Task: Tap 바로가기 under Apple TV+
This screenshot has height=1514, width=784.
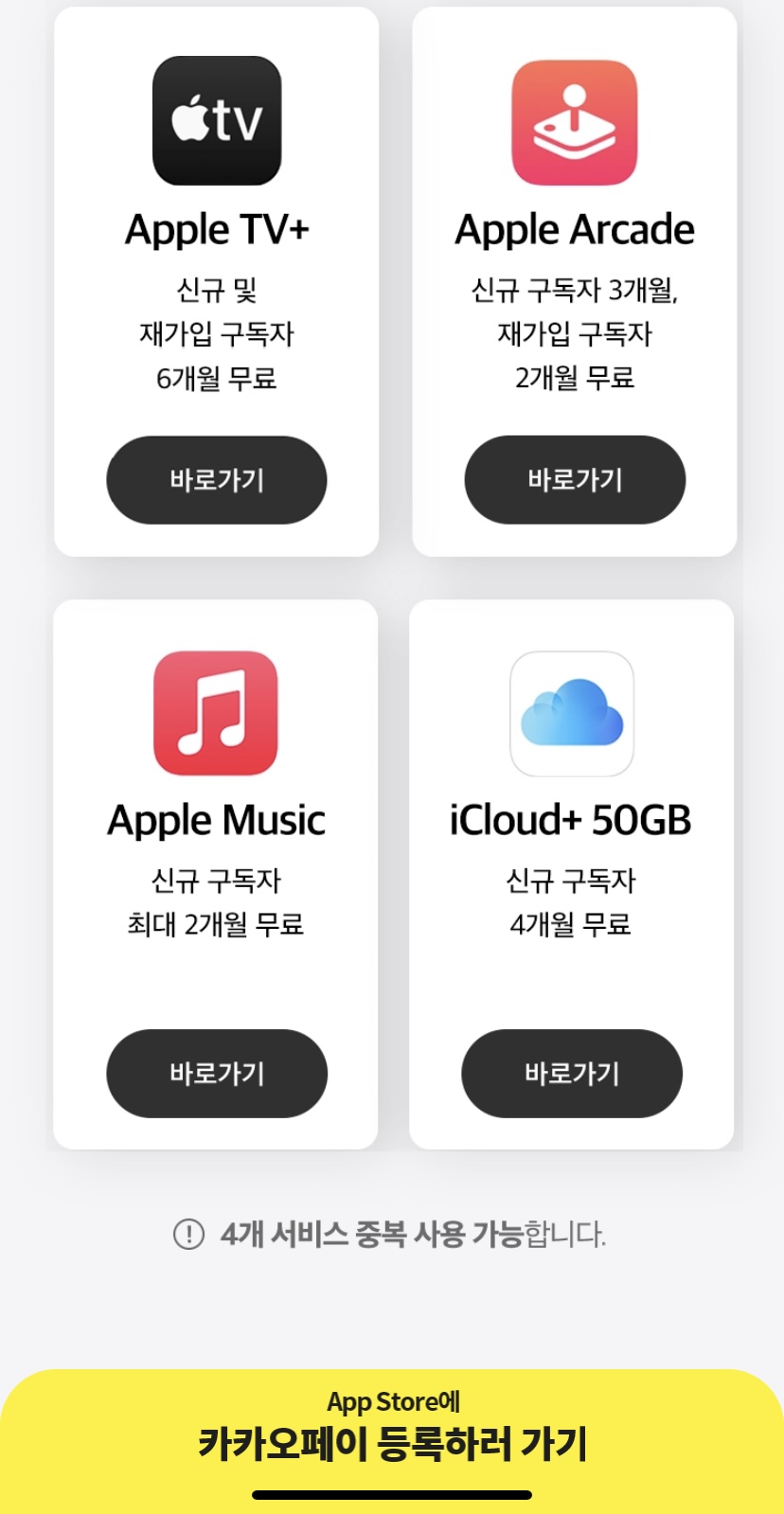Action: 216,480
